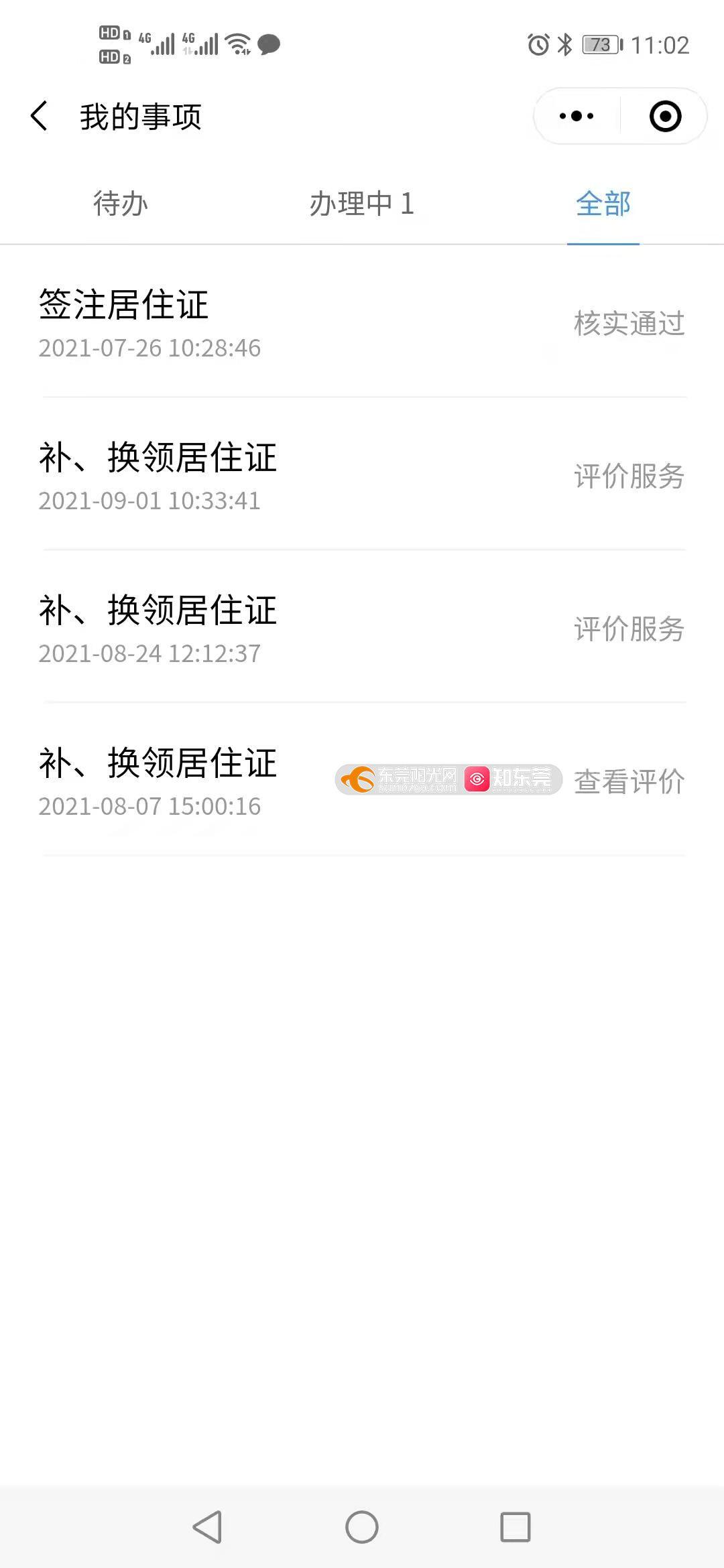Tap the system home button

[x=362, y=1528]
